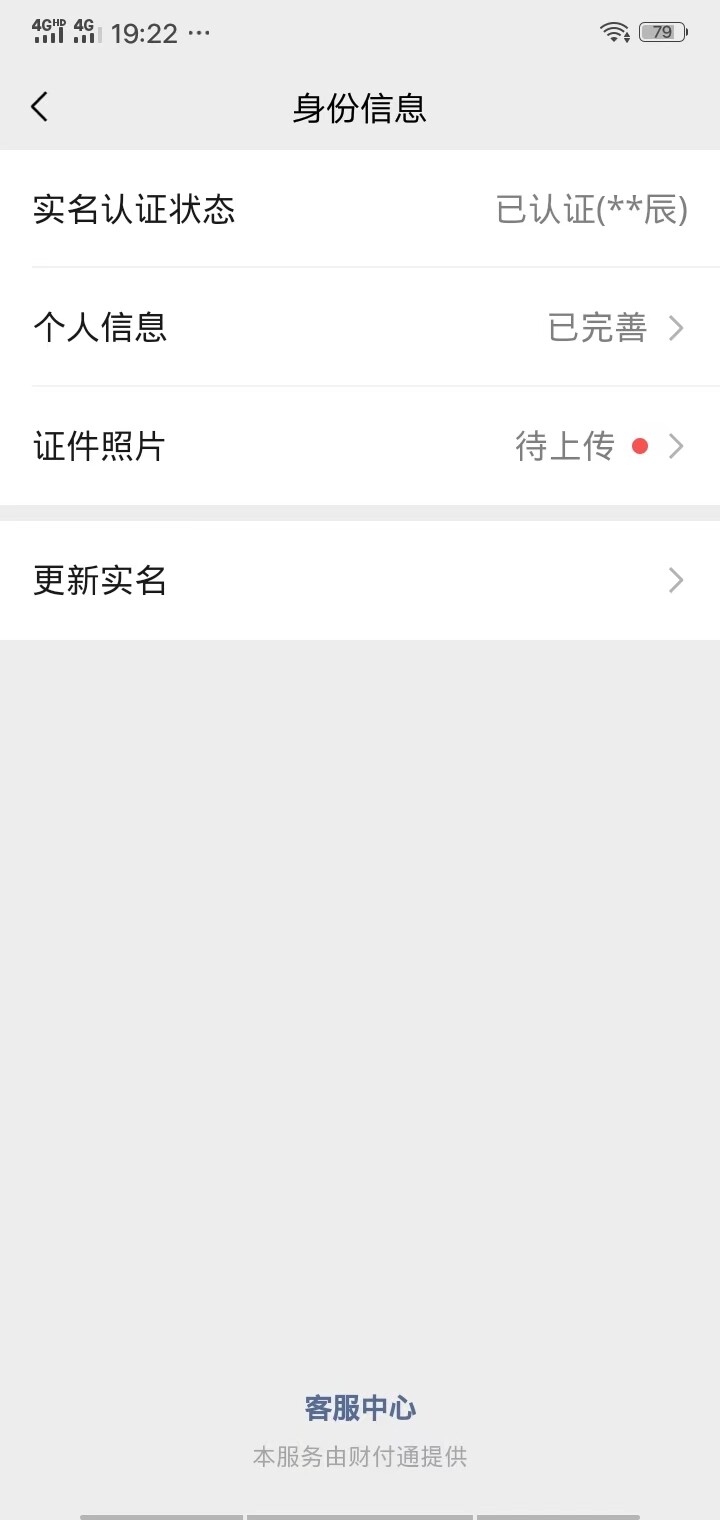
Task: Tap the 客服中心 link
Action: click(360, 1408)
